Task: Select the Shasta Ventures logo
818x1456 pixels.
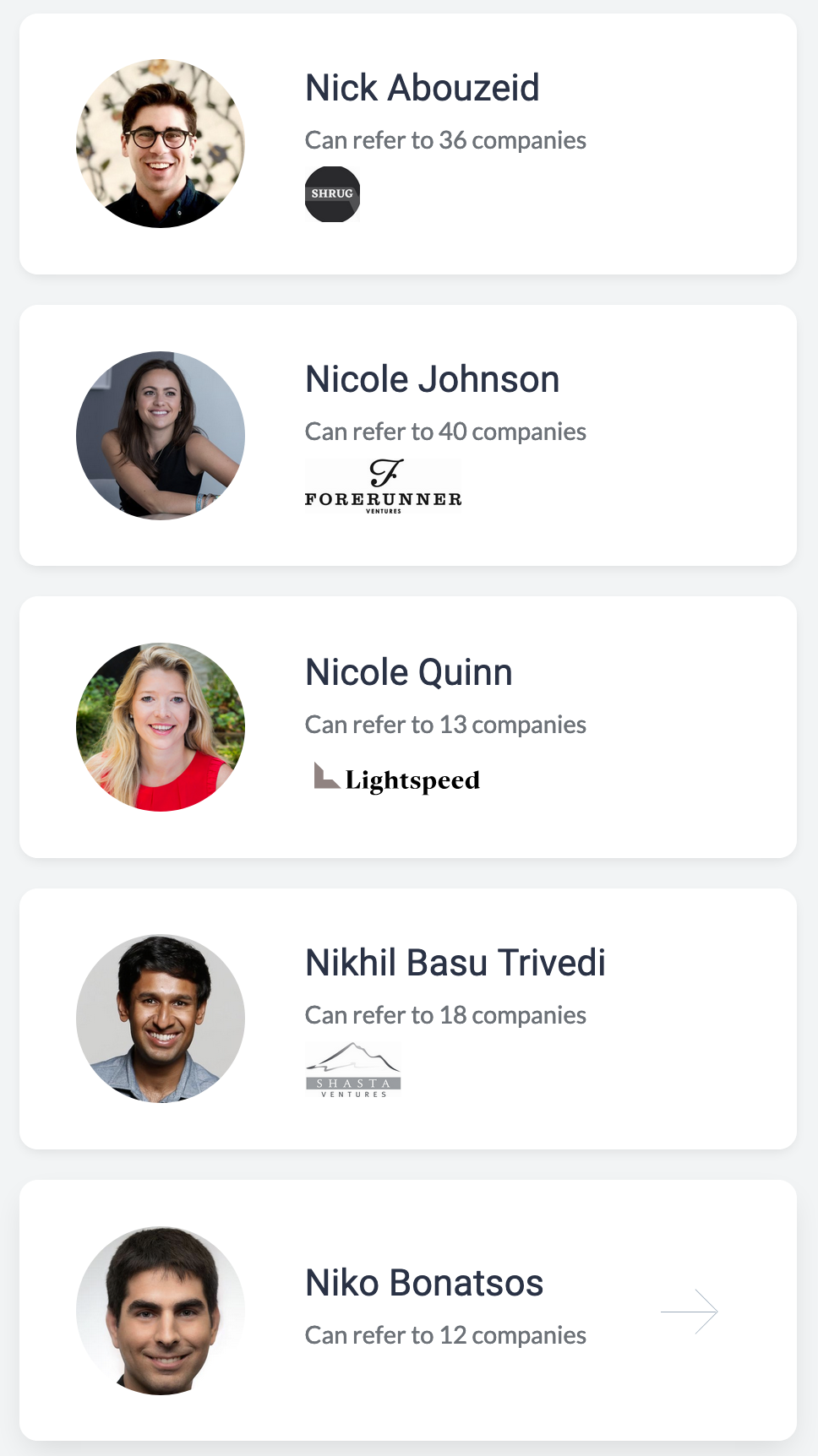Action: 353,1068
